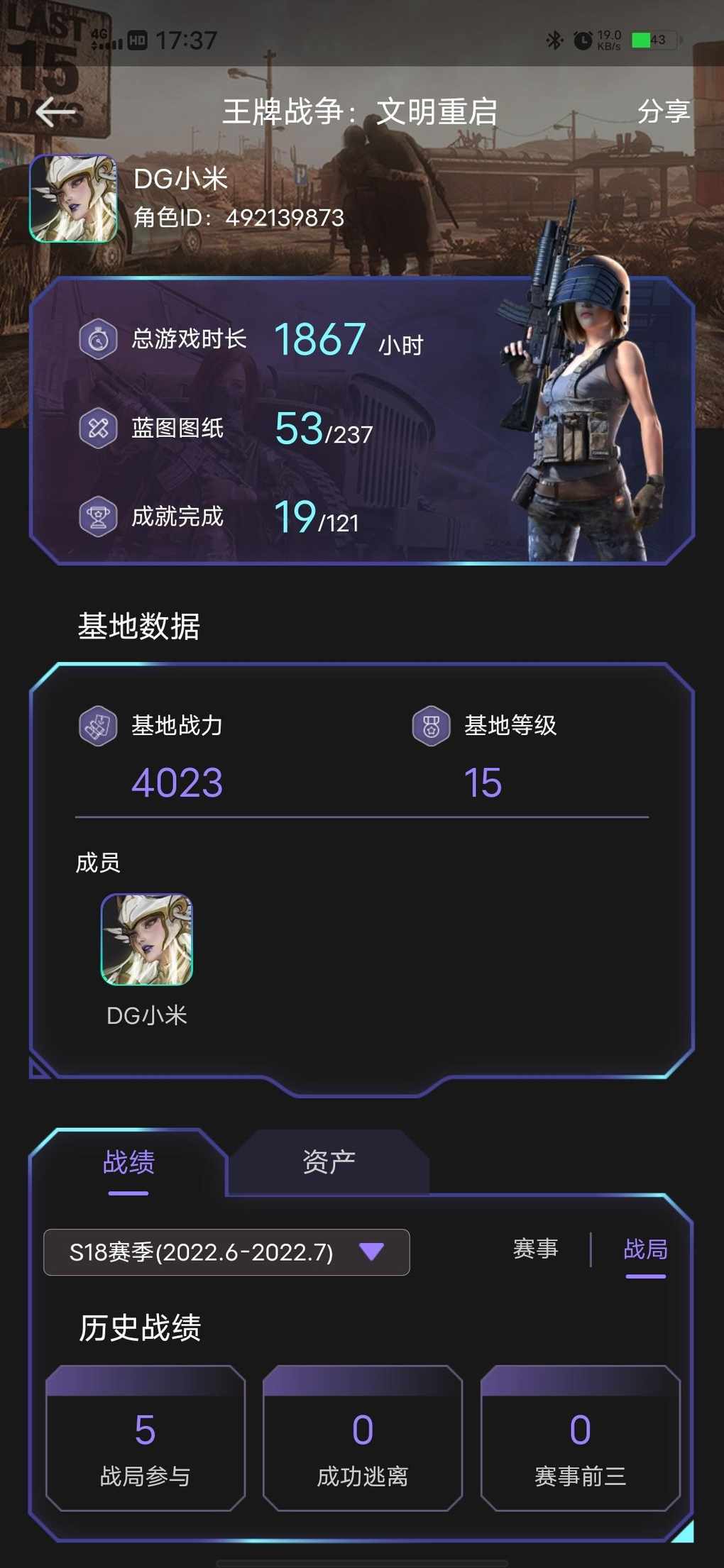
Task: Expand the S18赛季 season dropdown
Action: click(x=226, y=1252)
